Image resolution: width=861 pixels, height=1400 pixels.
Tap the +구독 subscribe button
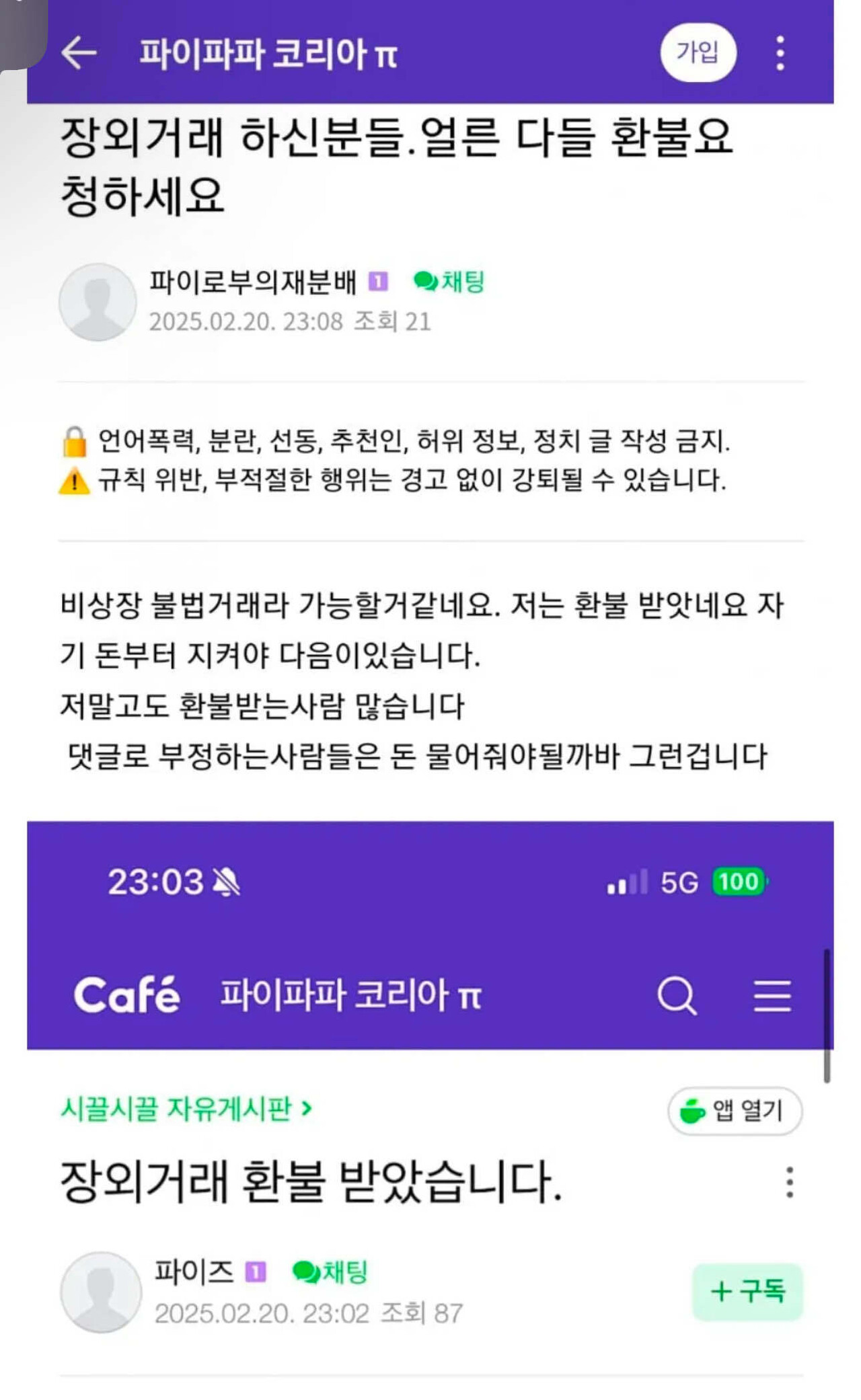[x=749, y=1292]
